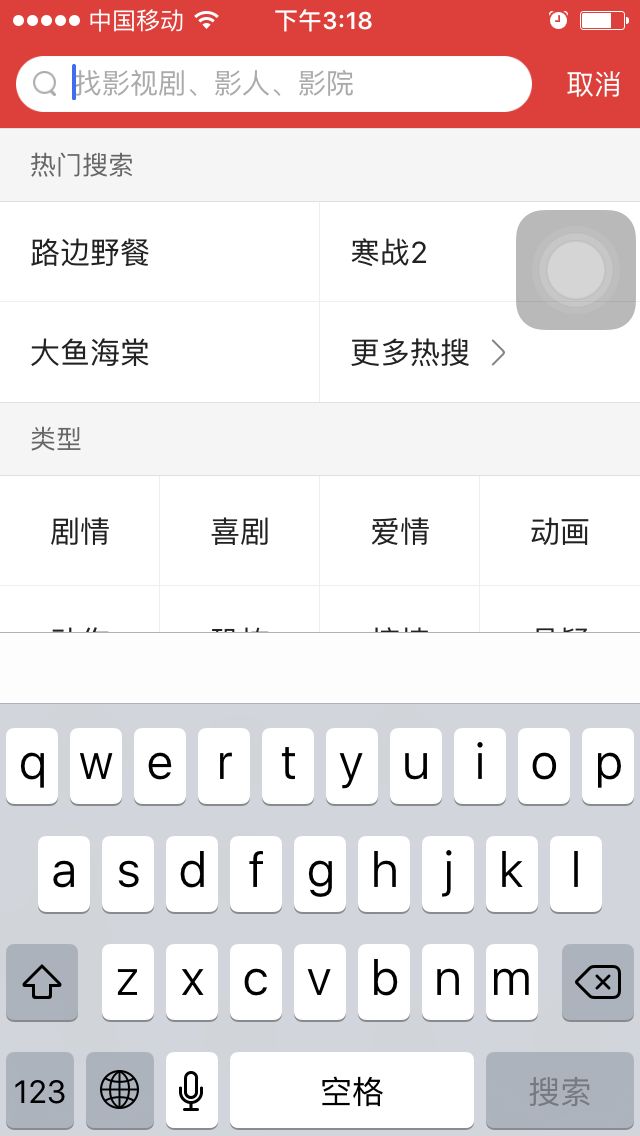The width and height of the screenshot is (640, 1136).
Task: Cancel the search with 取消
Action: point(593,84)
